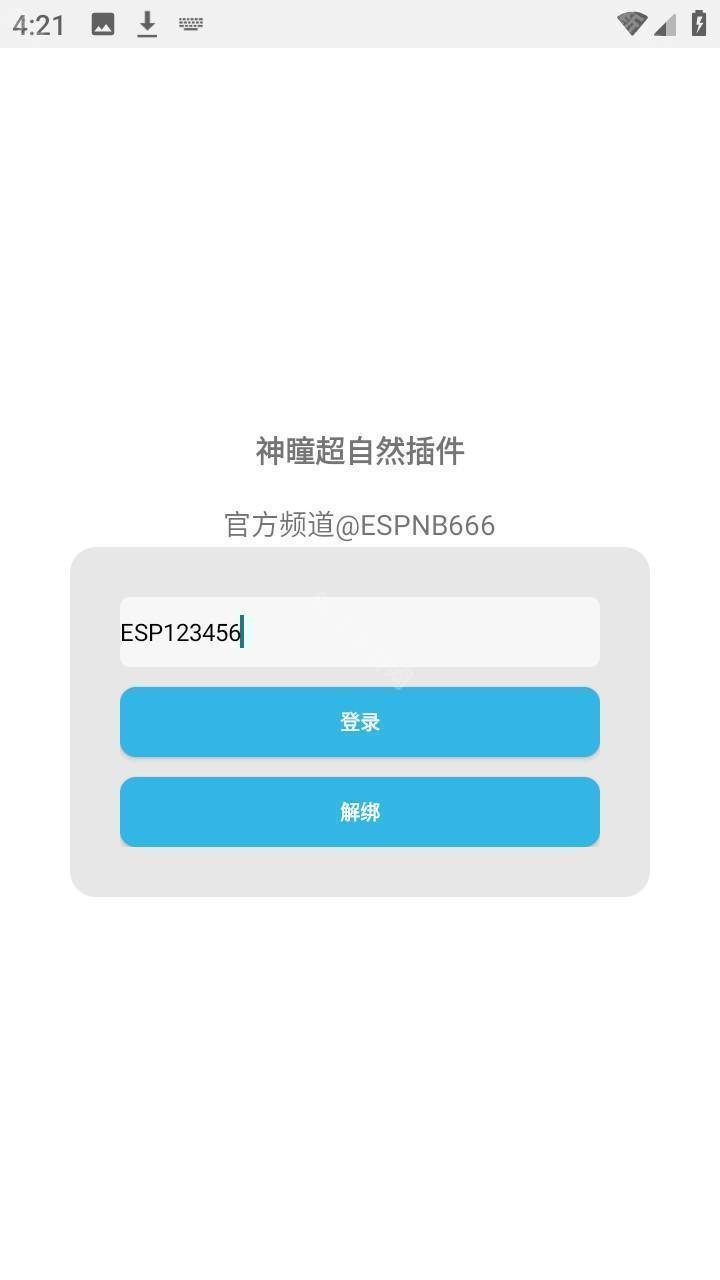Tap the download icon in status bar
Screen dimensions: 720x1280
pyautogui.click(x=146, y=23)
